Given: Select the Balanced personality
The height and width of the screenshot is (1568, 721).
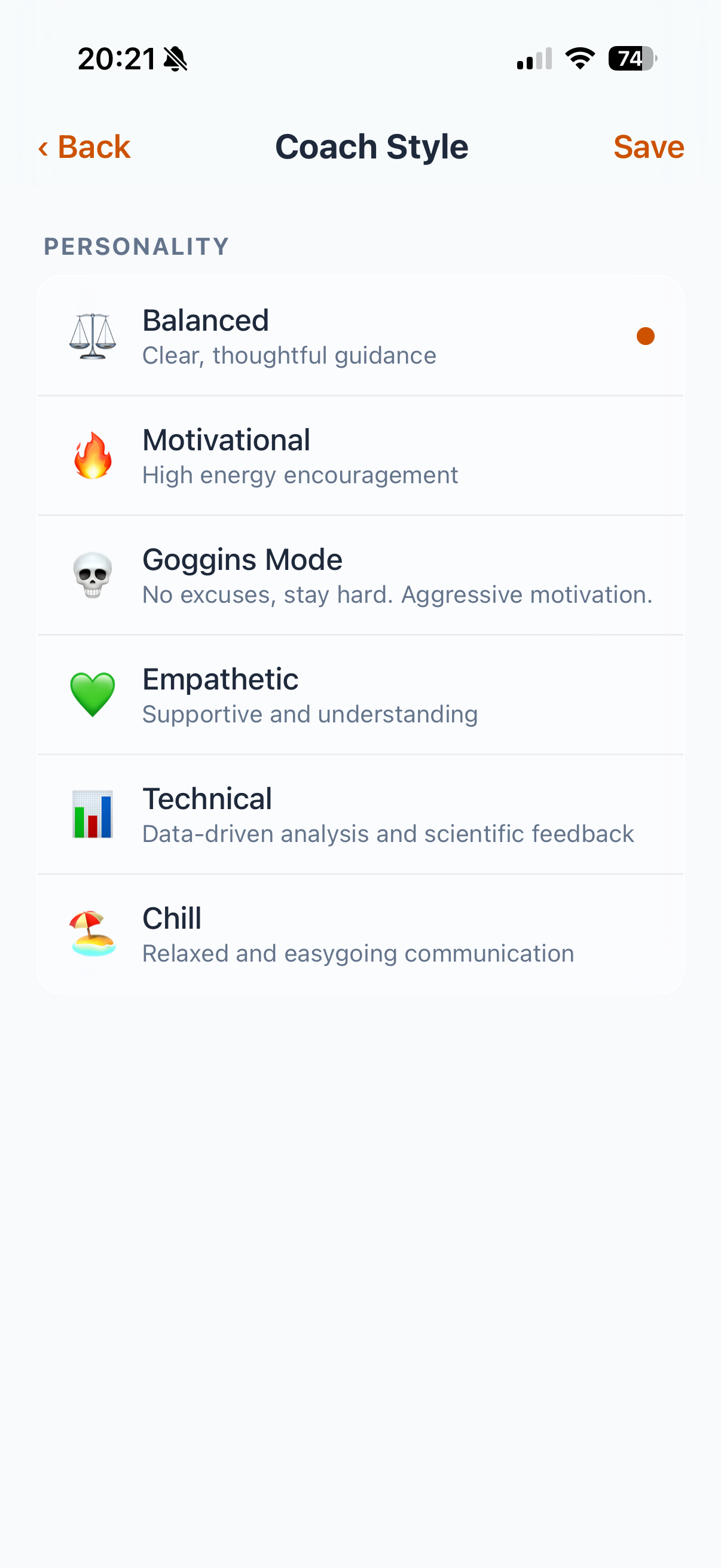Looking at the screenshot, I should coord(360,336).
